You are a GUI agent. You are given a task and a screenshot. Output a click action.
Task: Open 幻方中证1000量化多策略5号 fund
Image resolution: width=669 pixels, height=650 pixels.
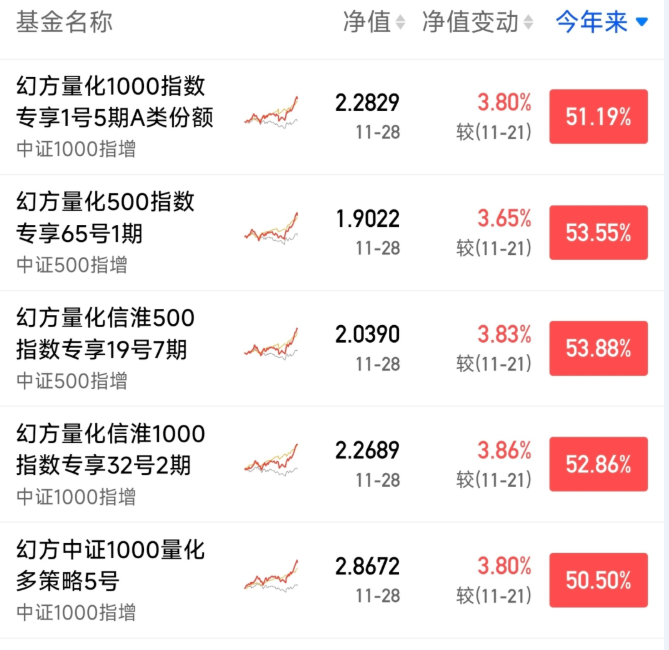(332, 580)
